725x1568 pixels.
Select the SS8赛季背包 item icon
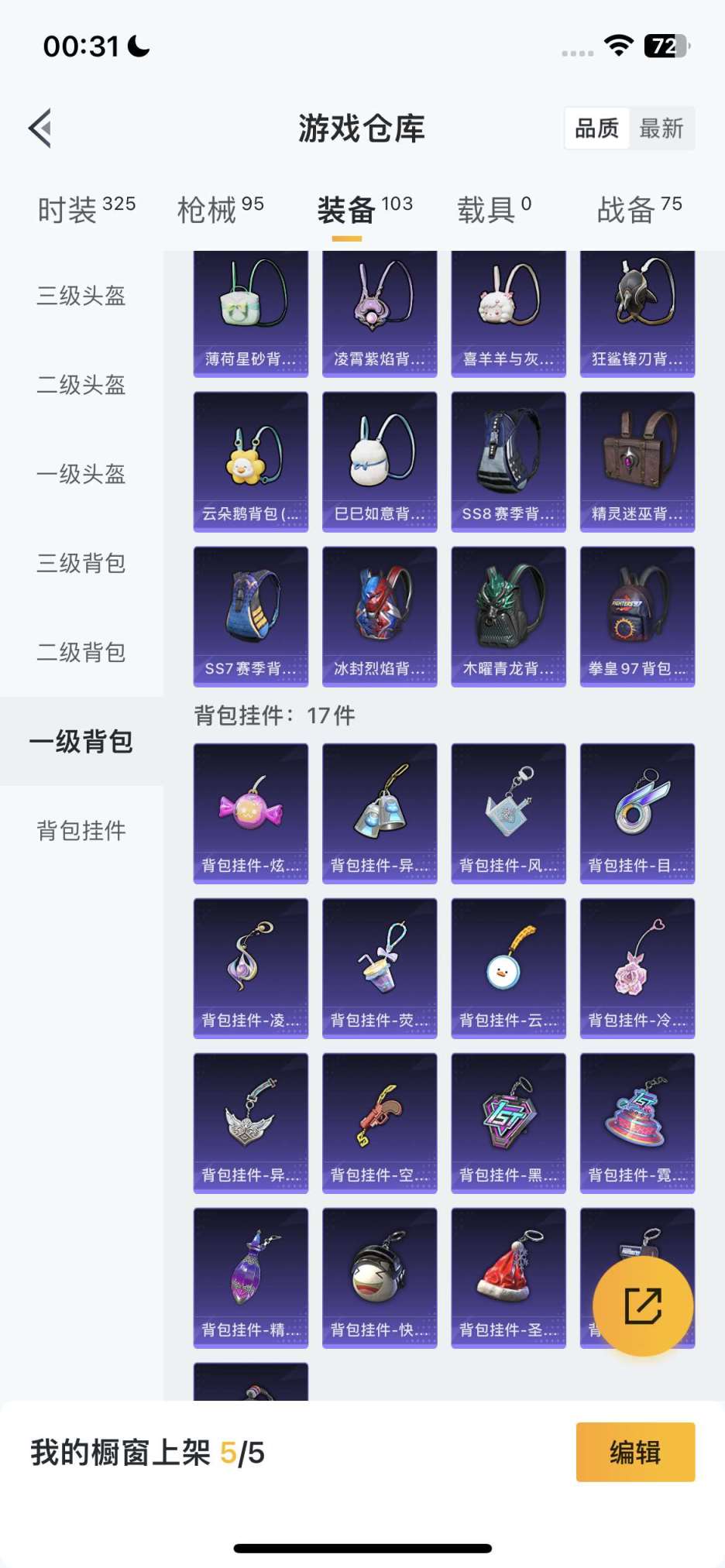[507, 460]
